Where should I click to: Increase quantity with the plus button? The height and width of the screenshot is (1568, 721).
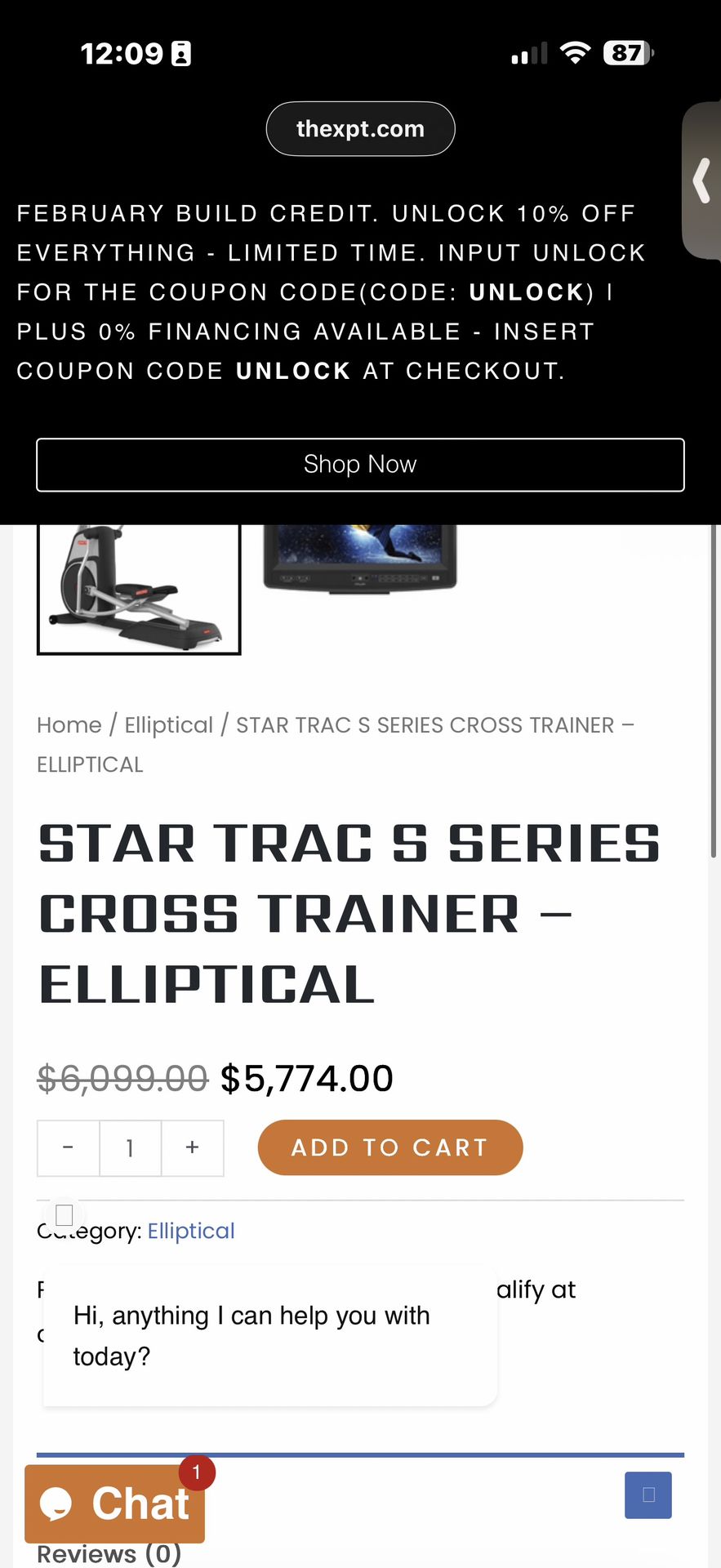193,1147
